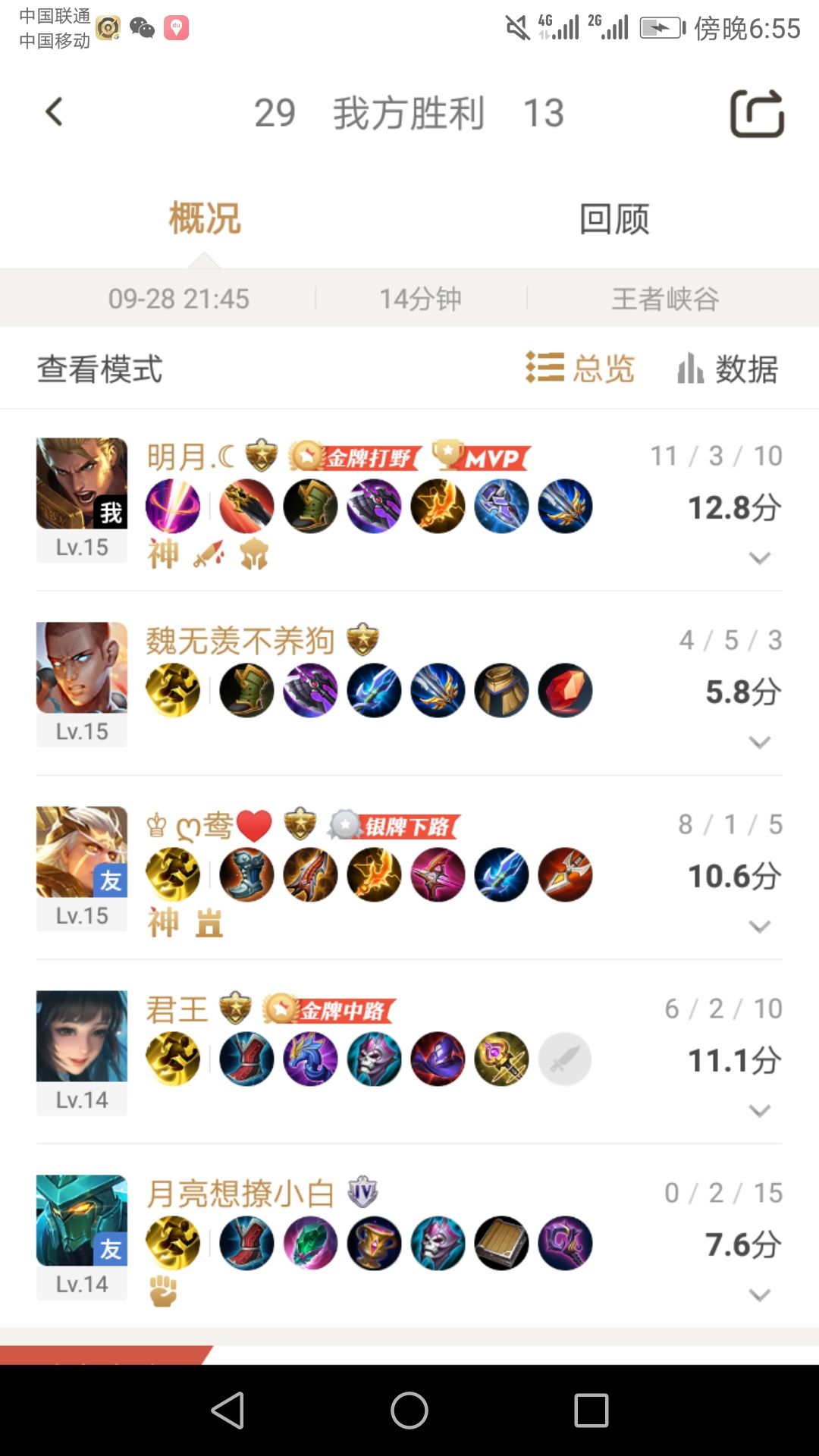Expand 明月.☾'s stats with the chevron
This screenshot has height=1456, width=819.
pos(759,559)
